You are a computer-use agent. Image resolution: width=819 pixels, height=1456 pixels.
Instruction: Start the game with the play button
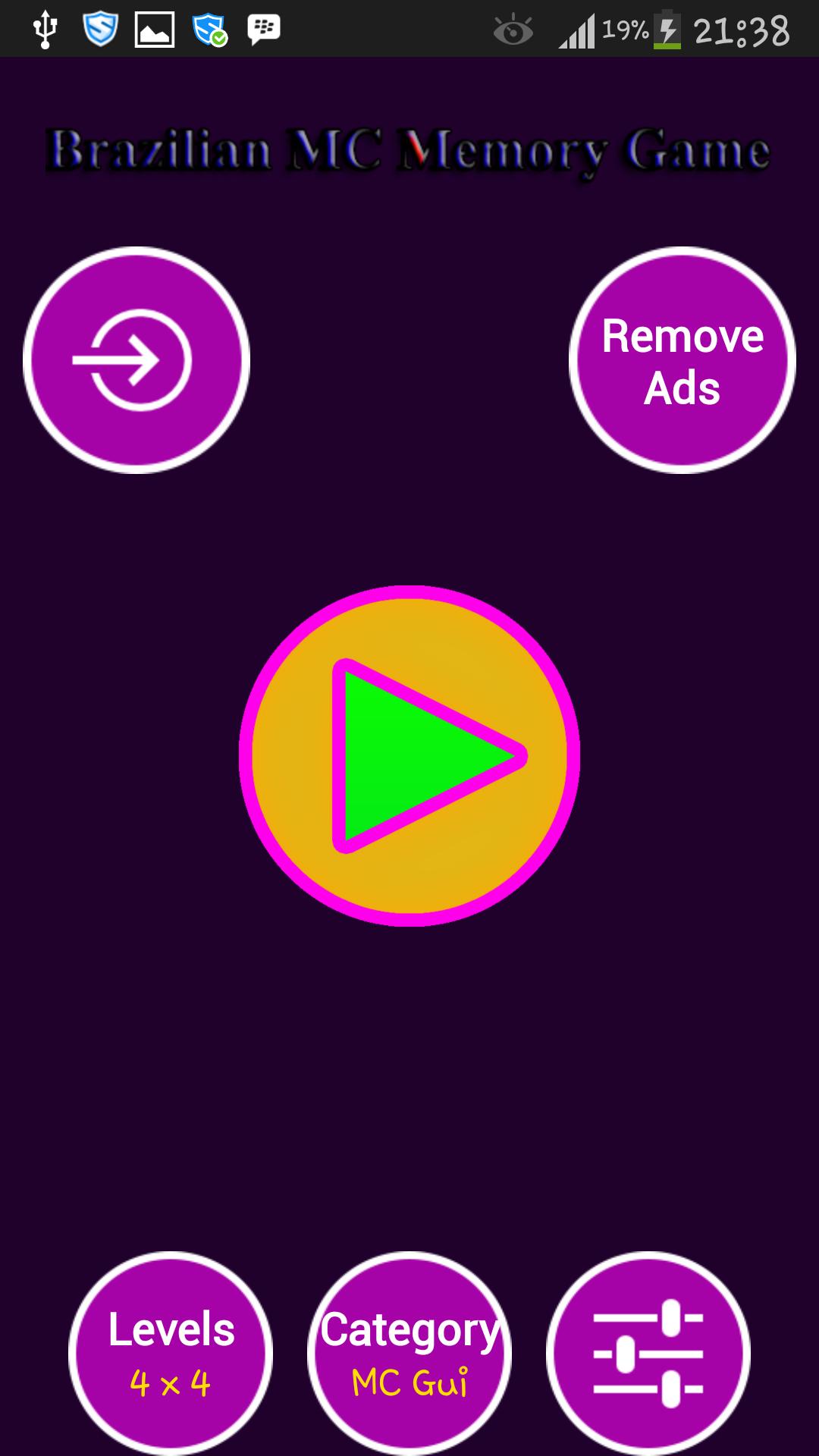[x=409, y=756]
